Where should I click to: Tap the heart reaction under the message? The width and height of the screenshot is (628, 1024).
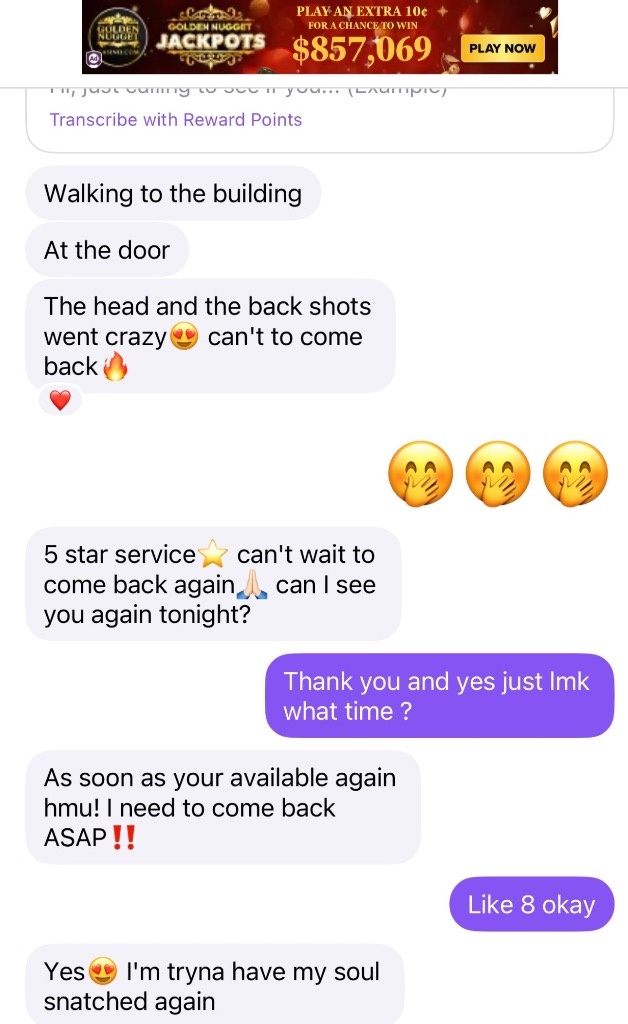60,401
